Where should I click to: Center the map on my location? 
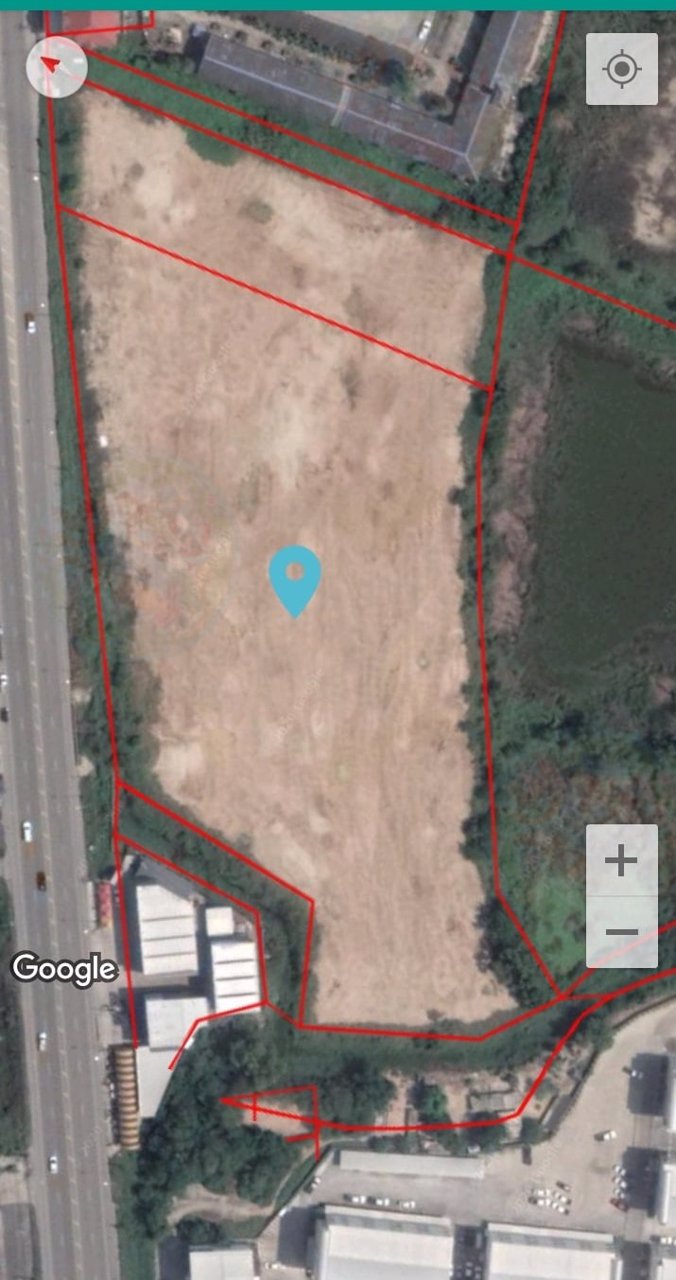point(622,69)
